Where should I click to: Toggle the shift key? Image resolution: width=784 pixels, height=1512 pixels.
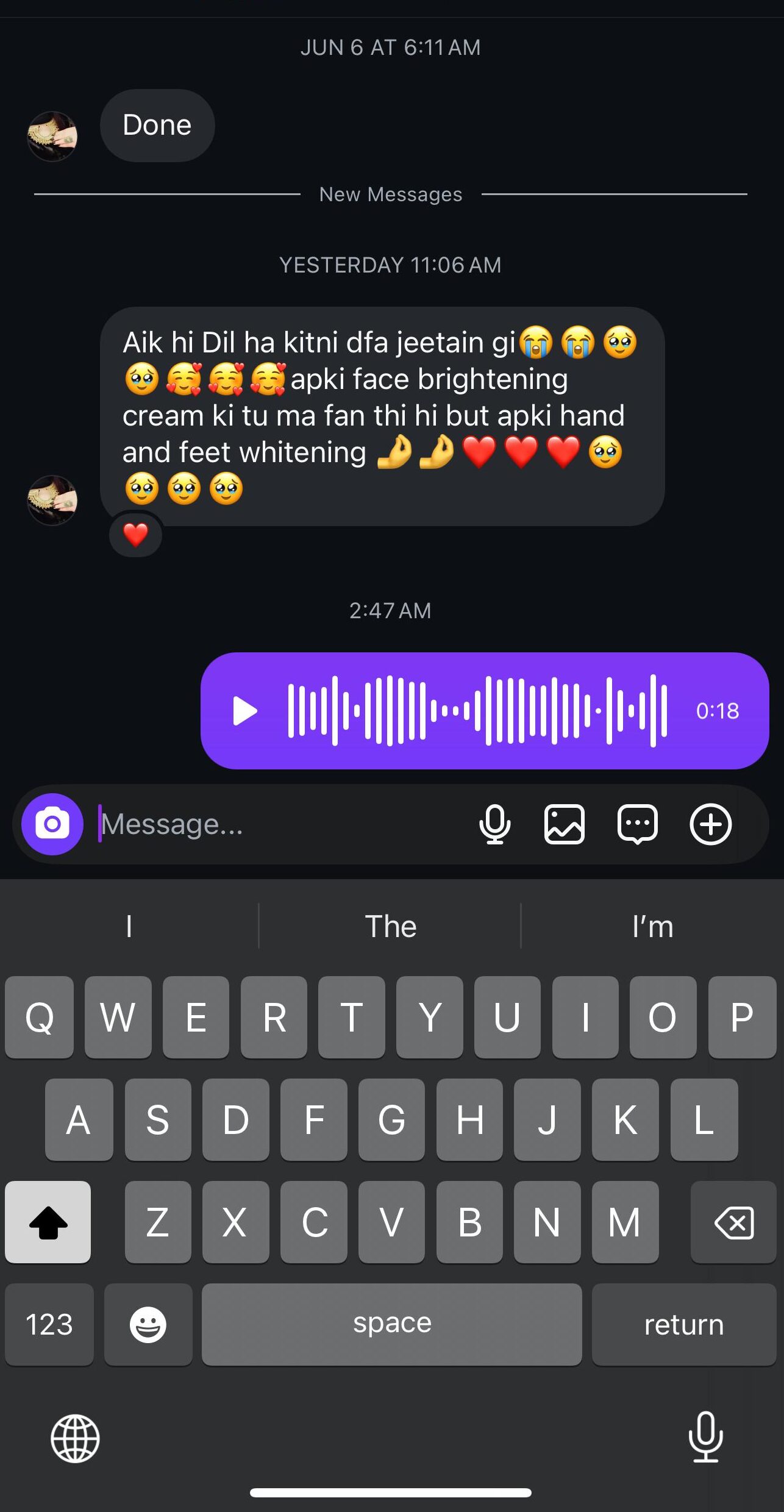tap(48, 1222)
